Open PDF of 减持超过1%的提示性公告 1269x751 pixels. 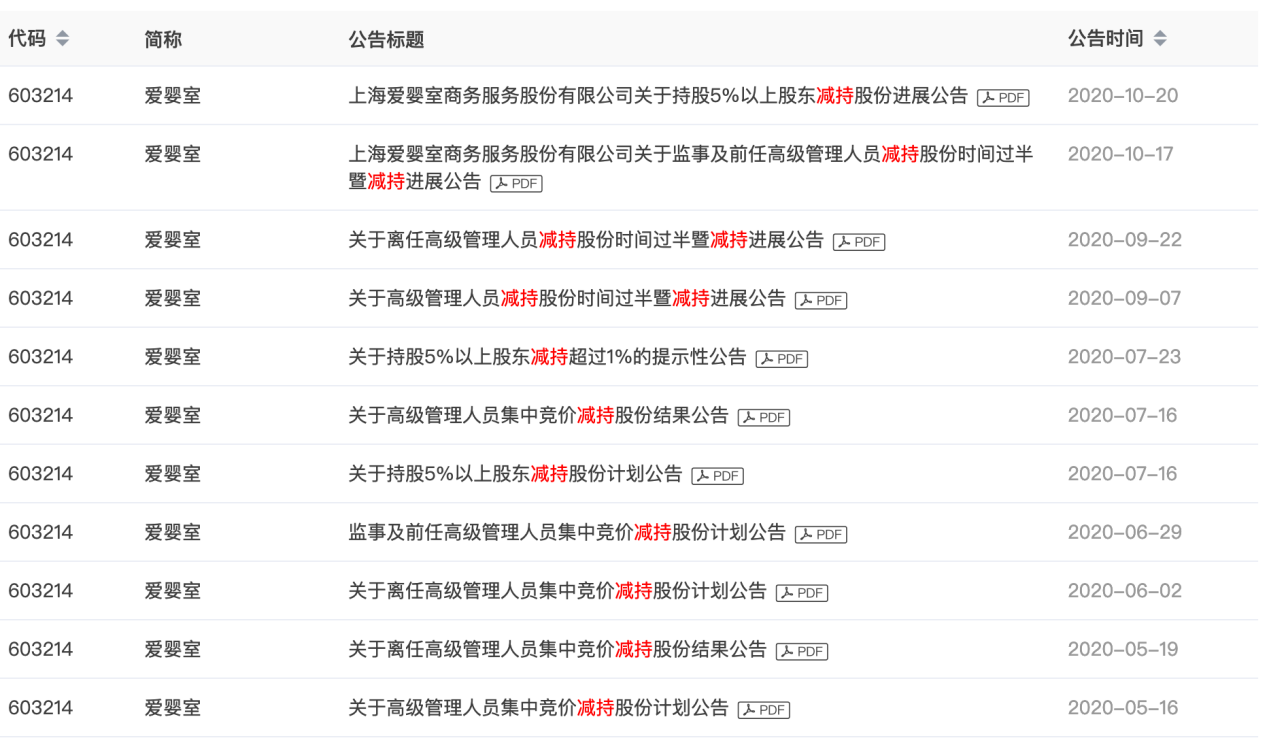(782, 358)
